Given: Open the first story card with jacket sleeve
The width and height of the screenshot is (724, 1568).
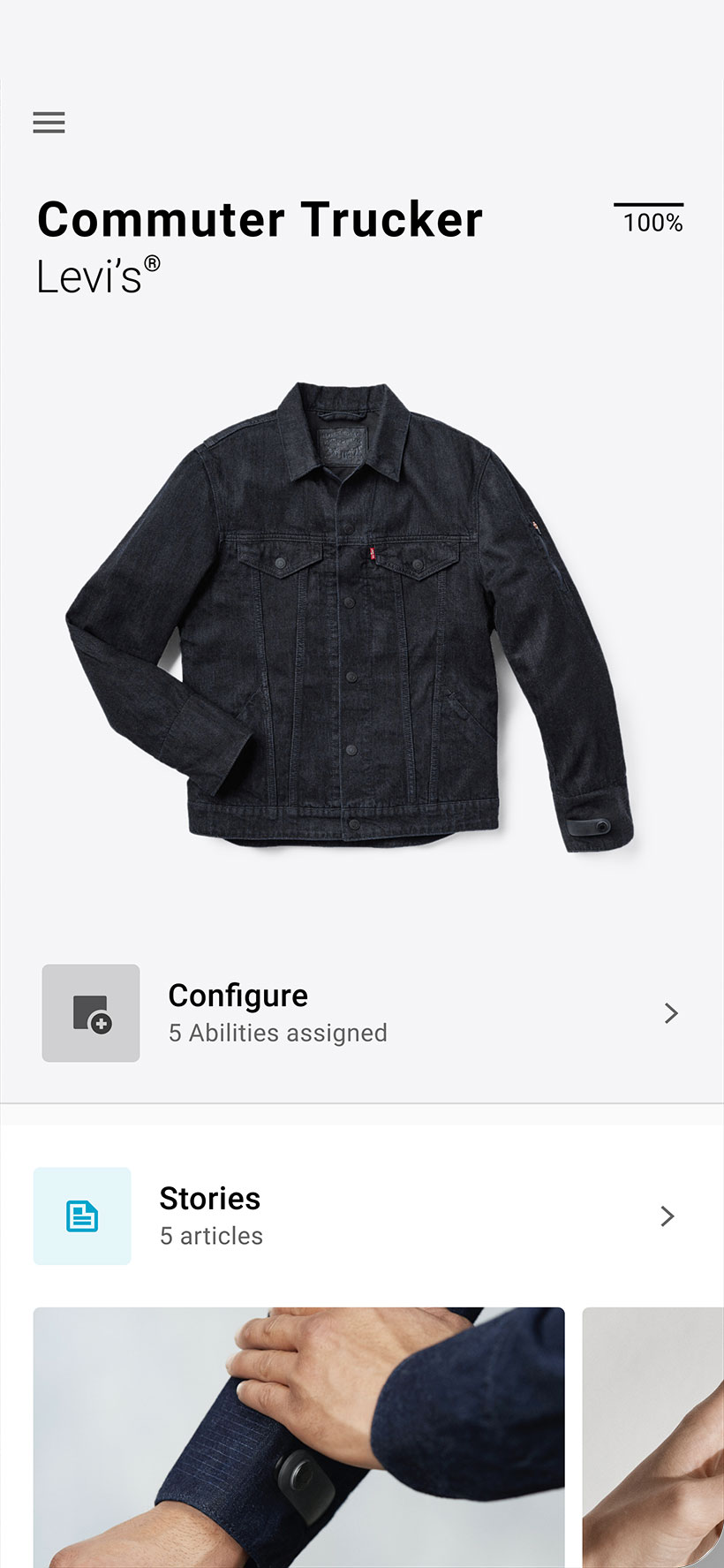Looking at the screenshot, I should pyautogui.click(x=298, y=1435).
